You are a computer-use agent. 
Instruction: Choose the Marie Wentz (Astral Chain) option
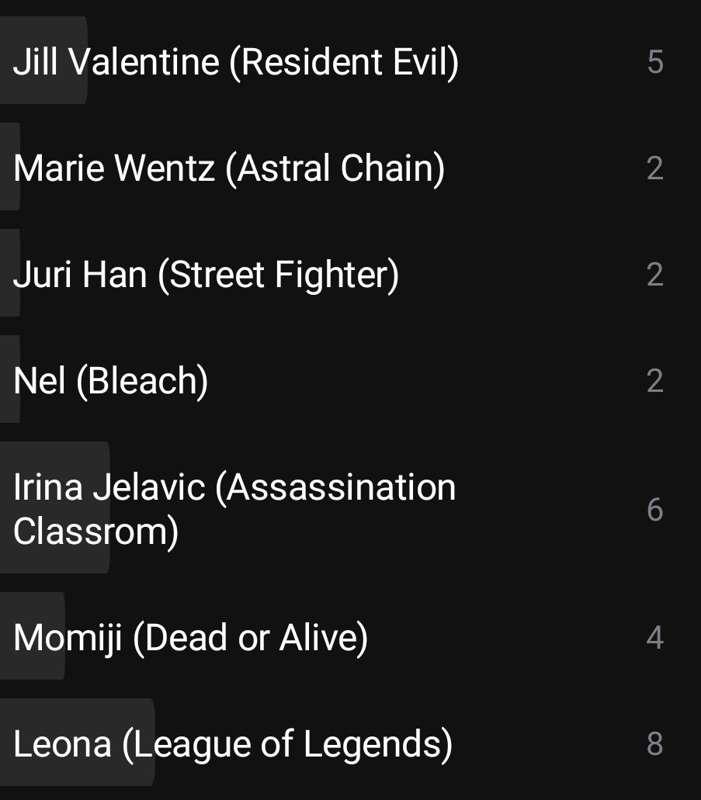tap(229, 168)
